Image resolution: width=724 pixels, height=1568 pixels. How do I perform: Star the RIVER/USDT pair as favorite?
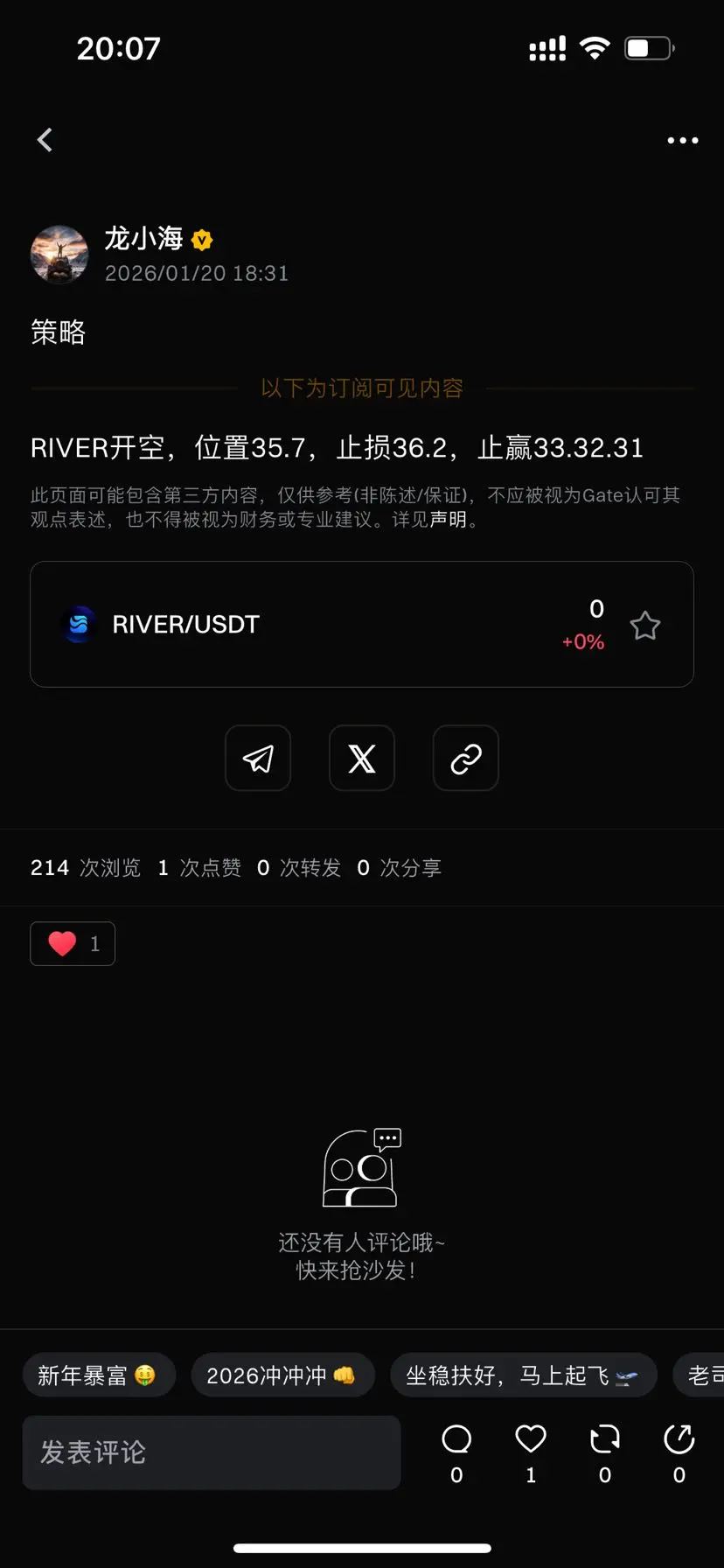[644, 625]
